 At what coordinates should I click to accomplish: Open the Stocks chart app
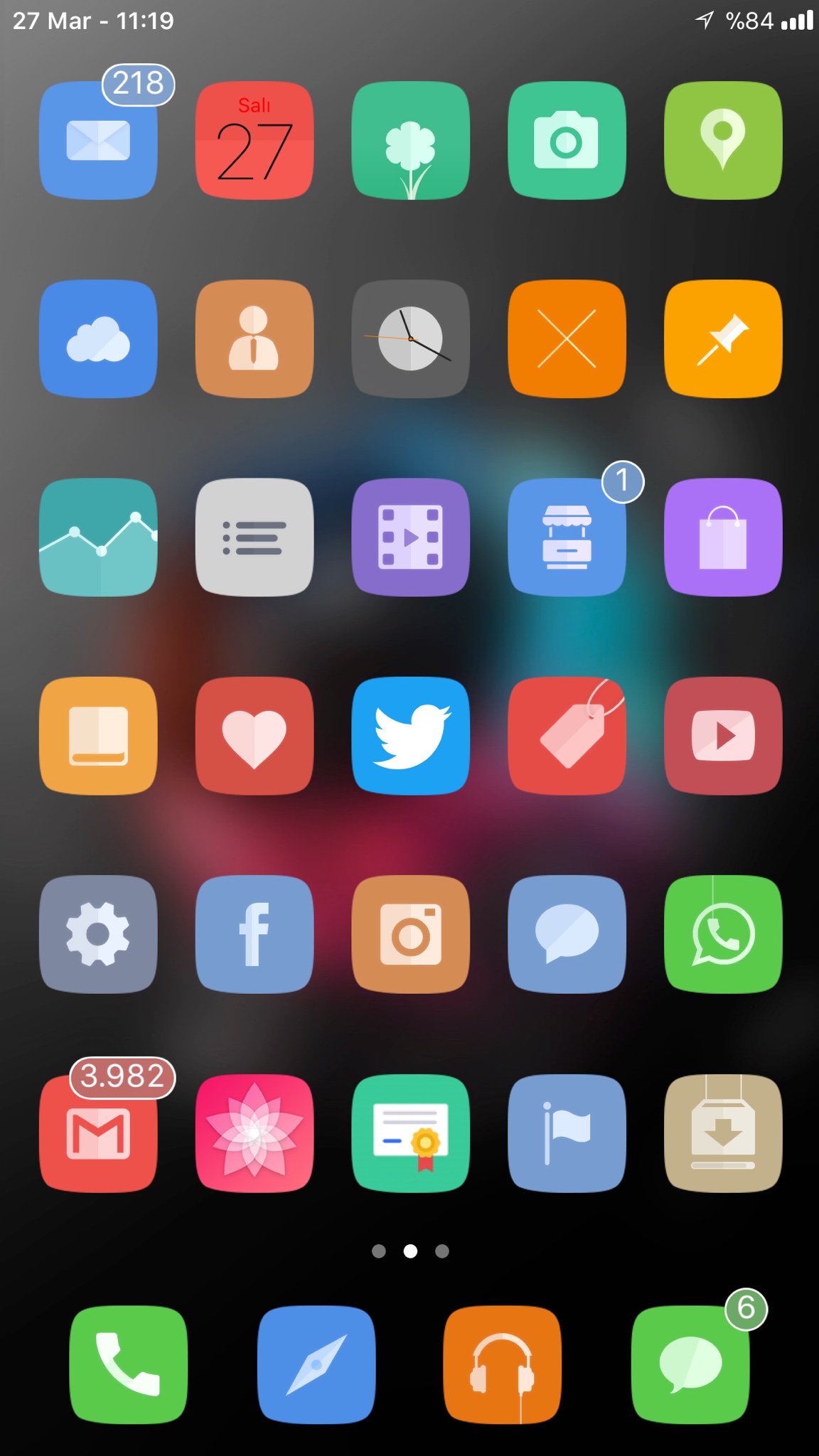point(98,537)
